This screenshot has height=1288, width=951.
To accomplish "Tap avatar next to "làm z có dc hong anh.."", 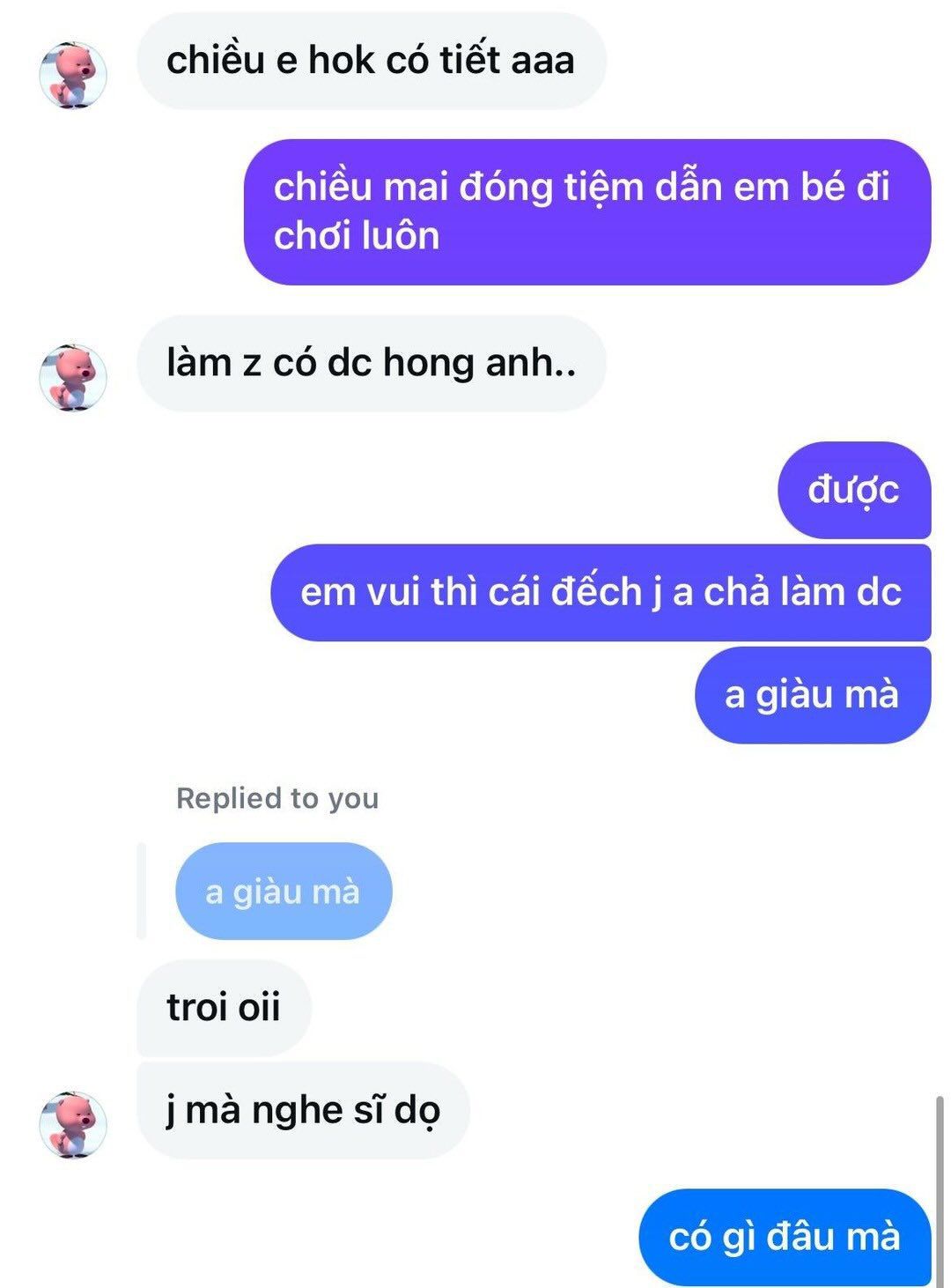I will tap(73, 377).
